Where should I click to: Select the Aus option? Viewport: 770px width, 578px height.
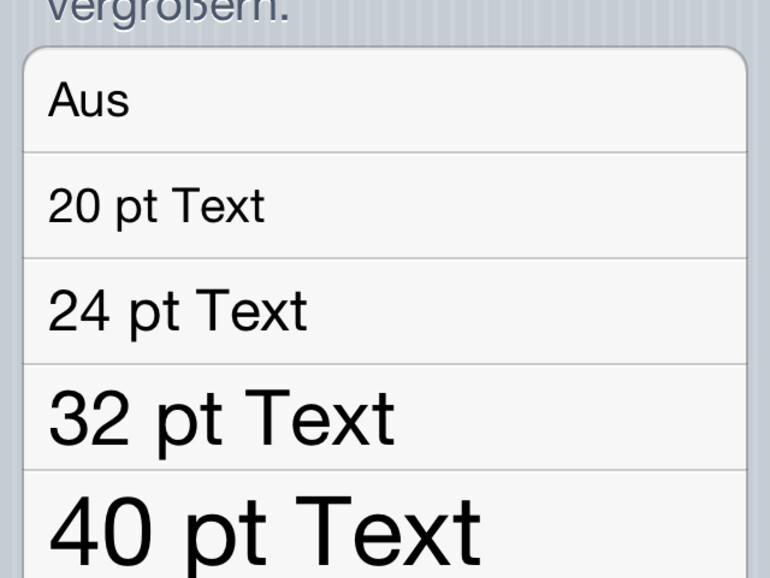tap(384, 101)
